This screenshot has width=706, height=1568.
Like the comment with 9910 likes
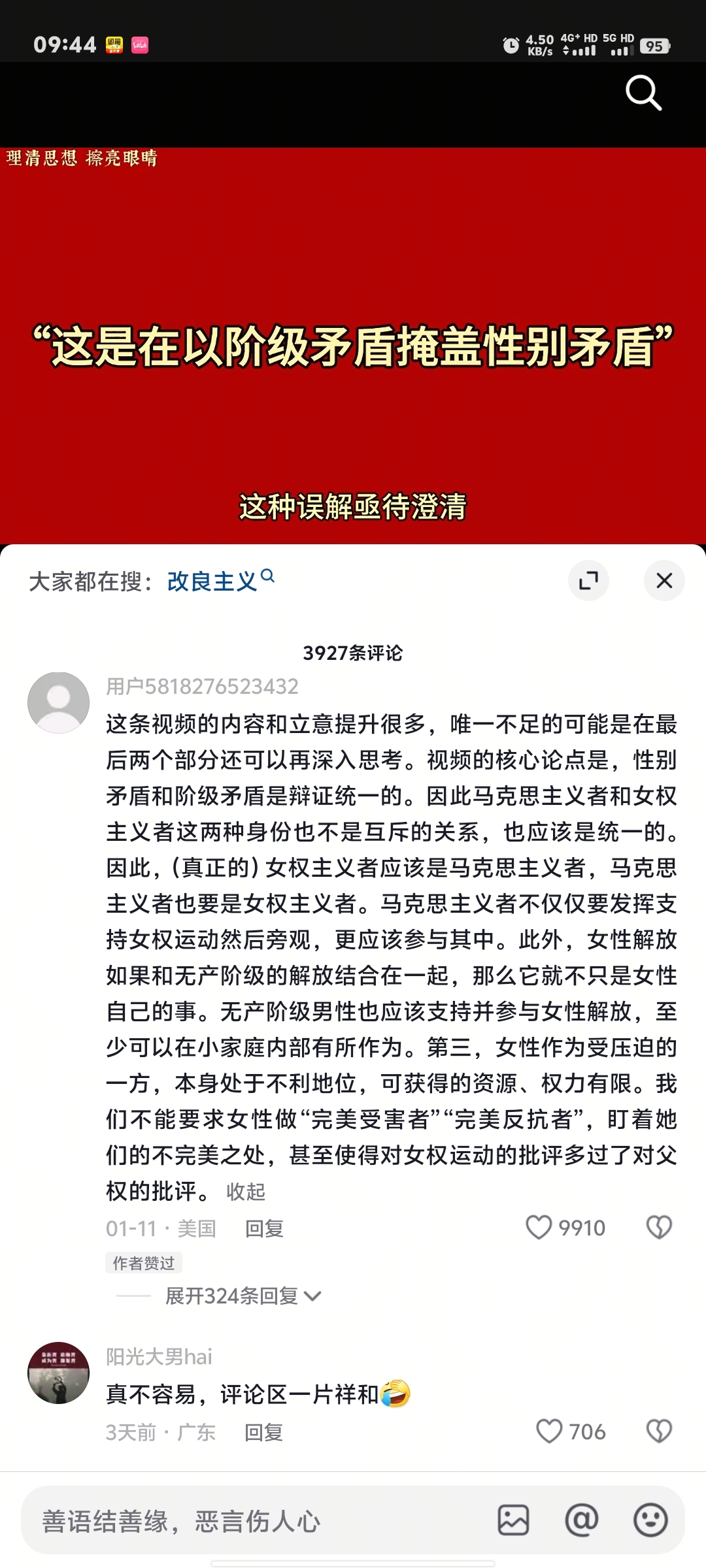539,1228
